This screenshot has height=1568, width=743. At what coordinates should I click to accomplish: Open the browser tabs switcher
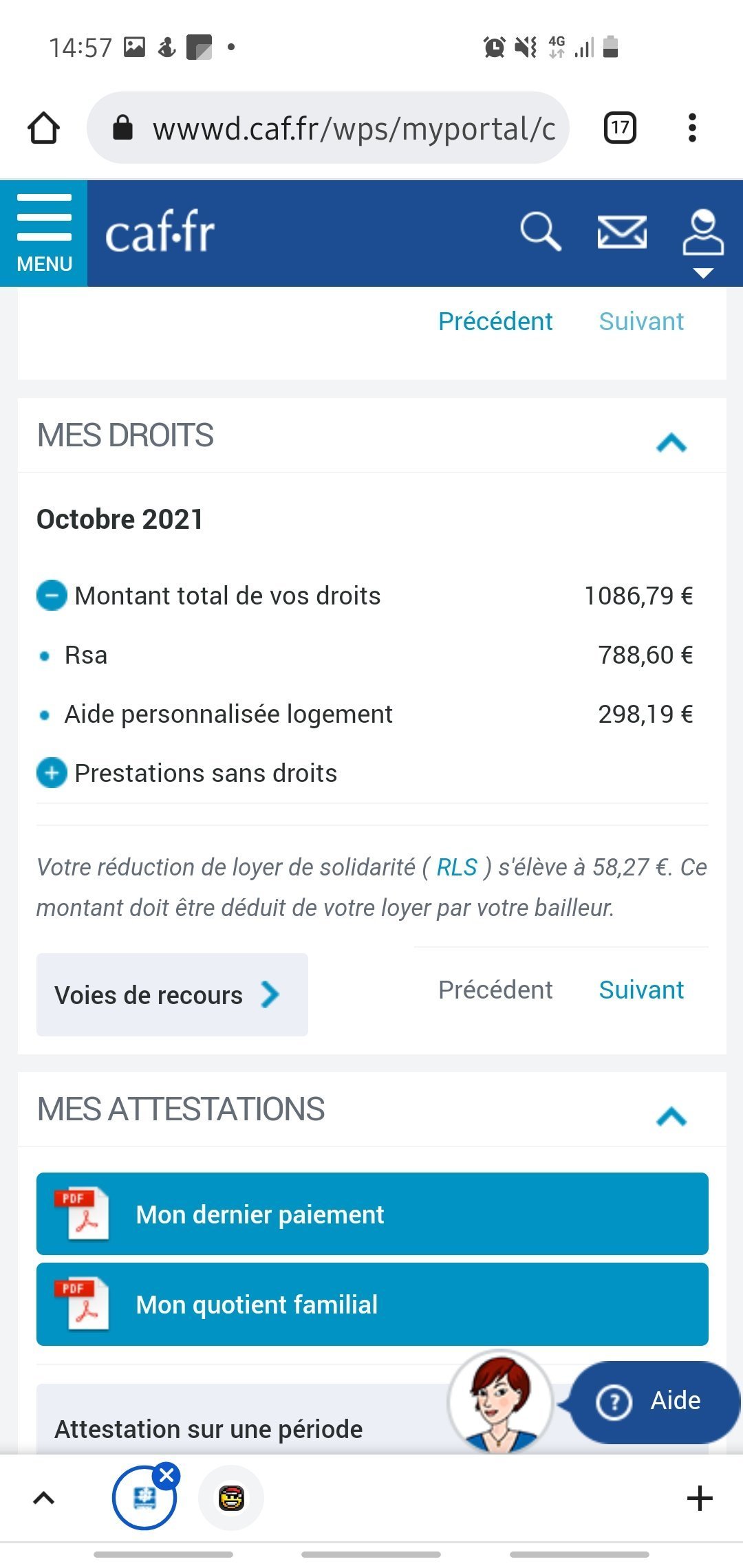(x=620, y=128)
